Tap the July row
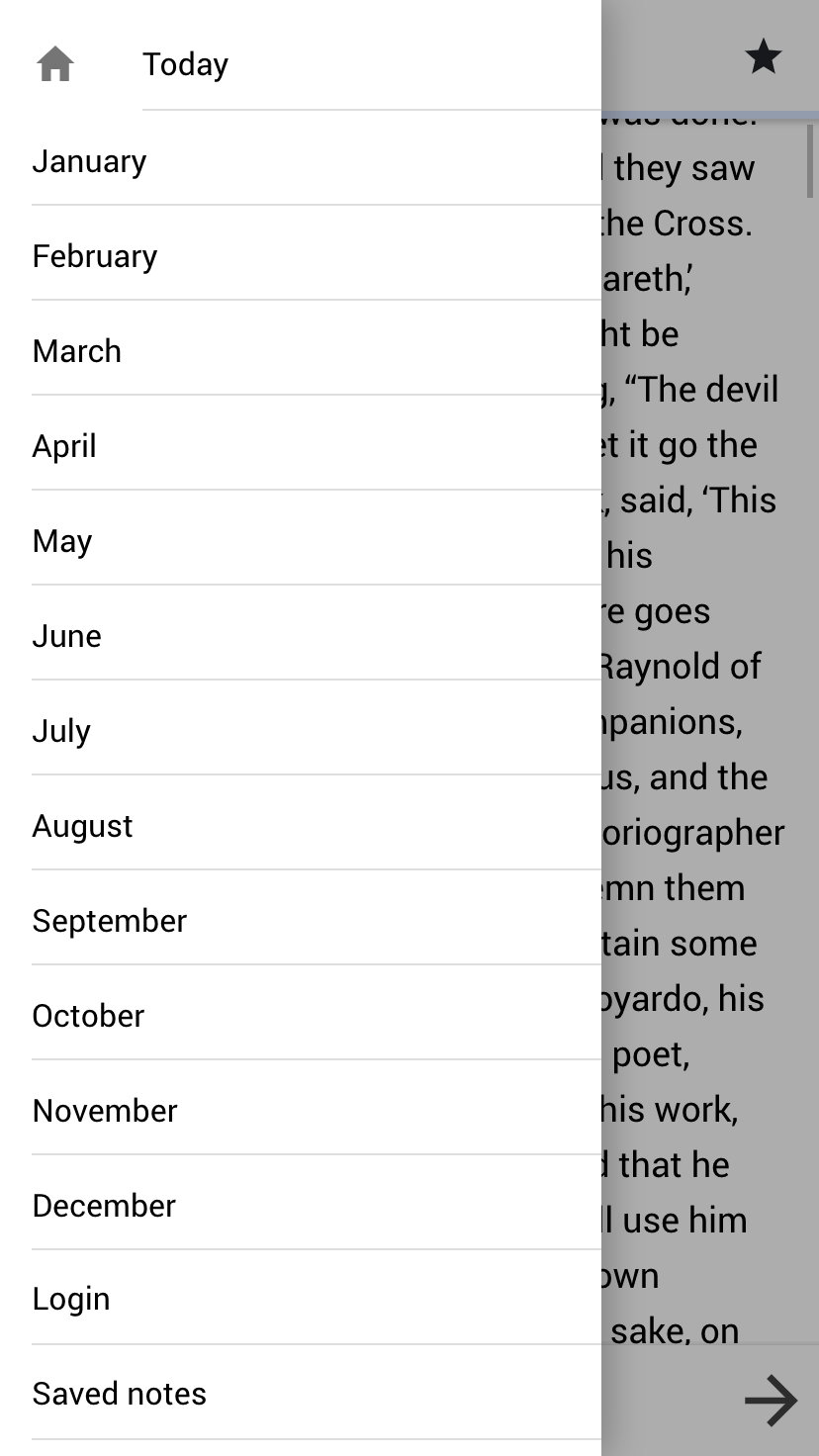819x1456 pixels. click(61, 731)
